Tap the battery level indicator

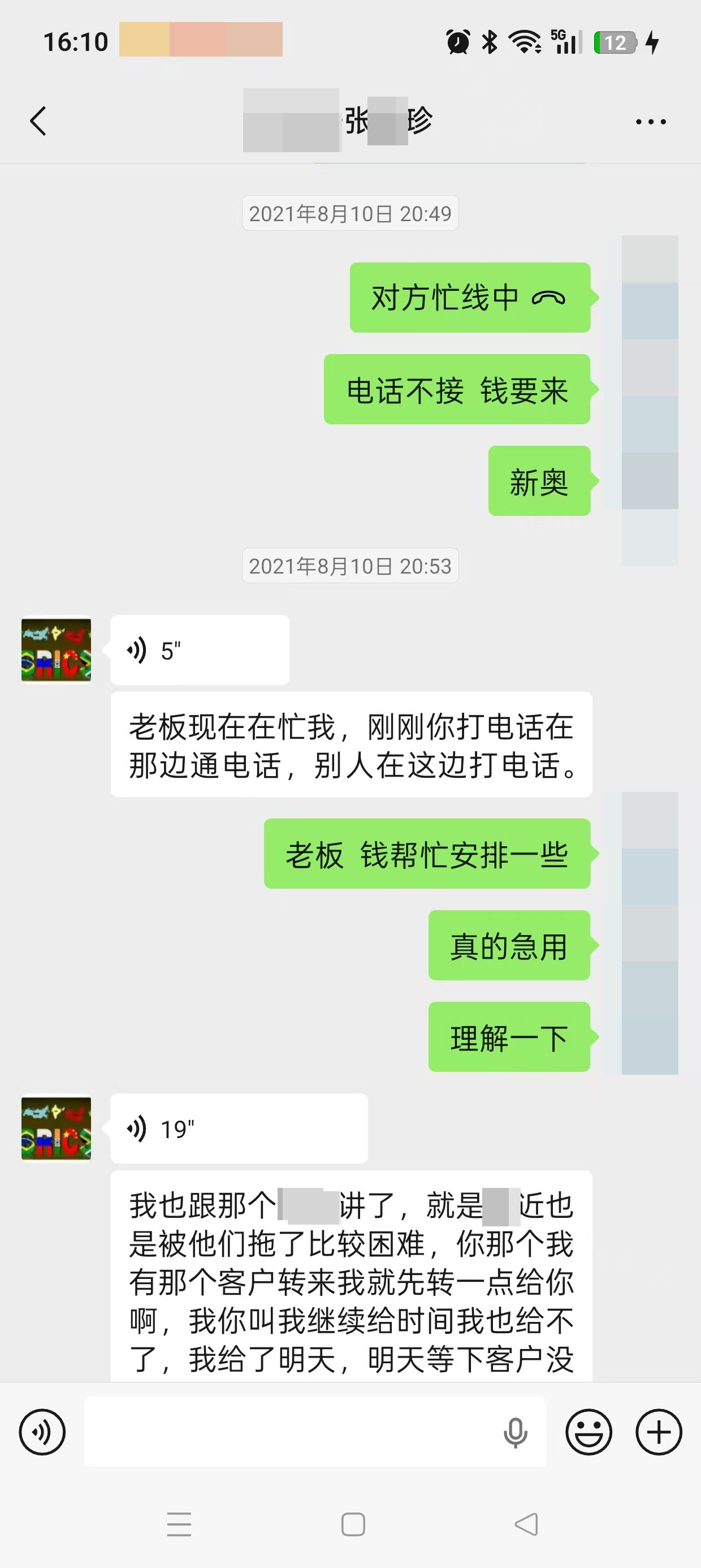click(x=615, y=41)
